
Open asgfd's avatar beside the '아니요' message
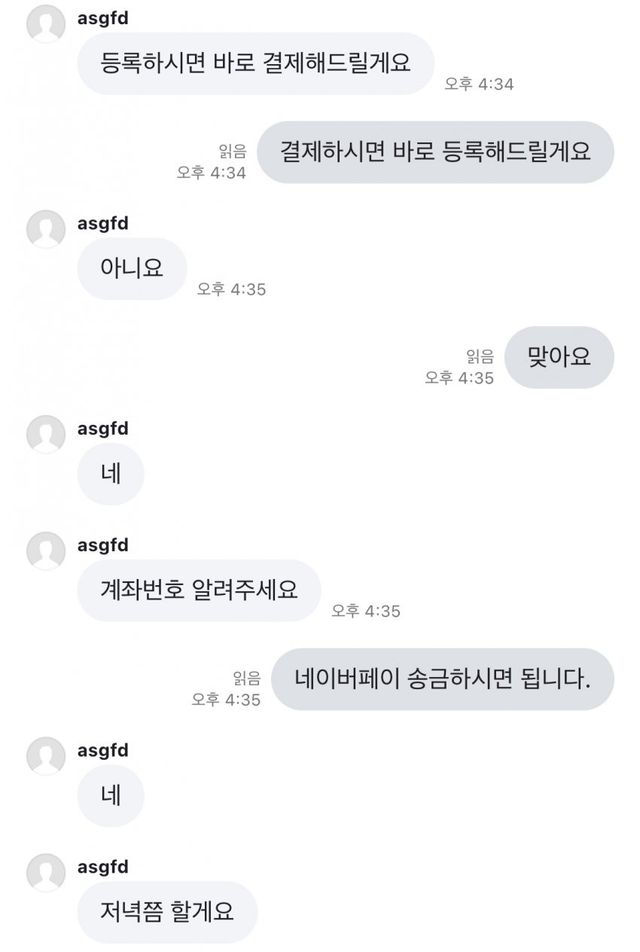point(47,231)
